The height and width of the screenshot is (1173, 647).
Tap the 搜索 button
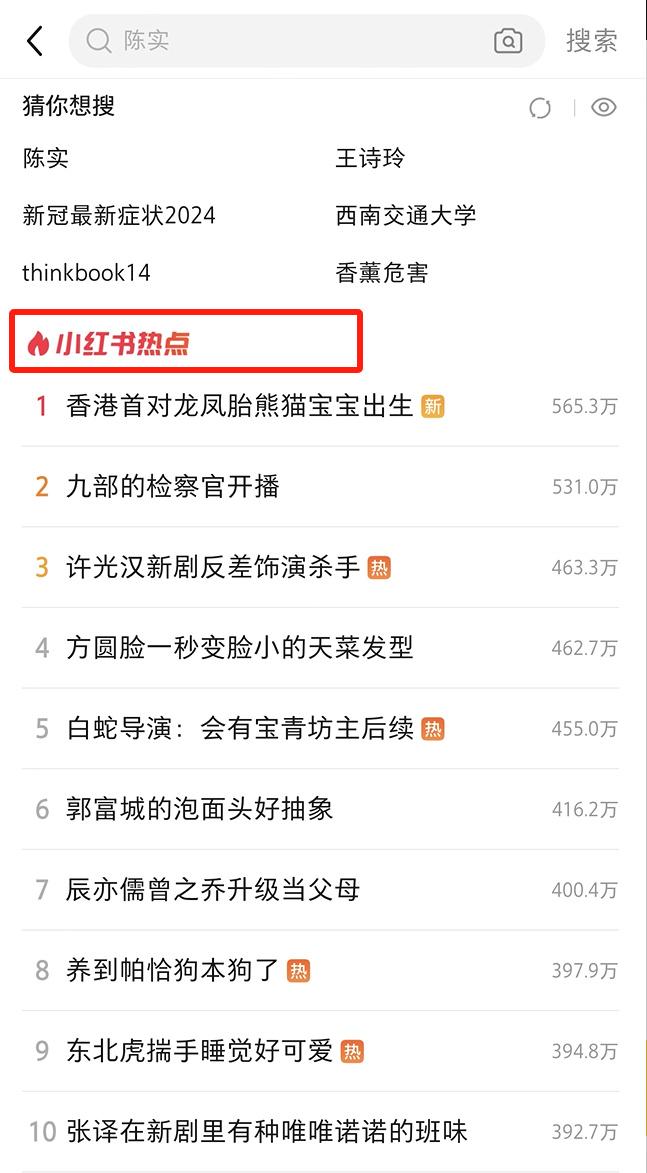click(591, 40)
